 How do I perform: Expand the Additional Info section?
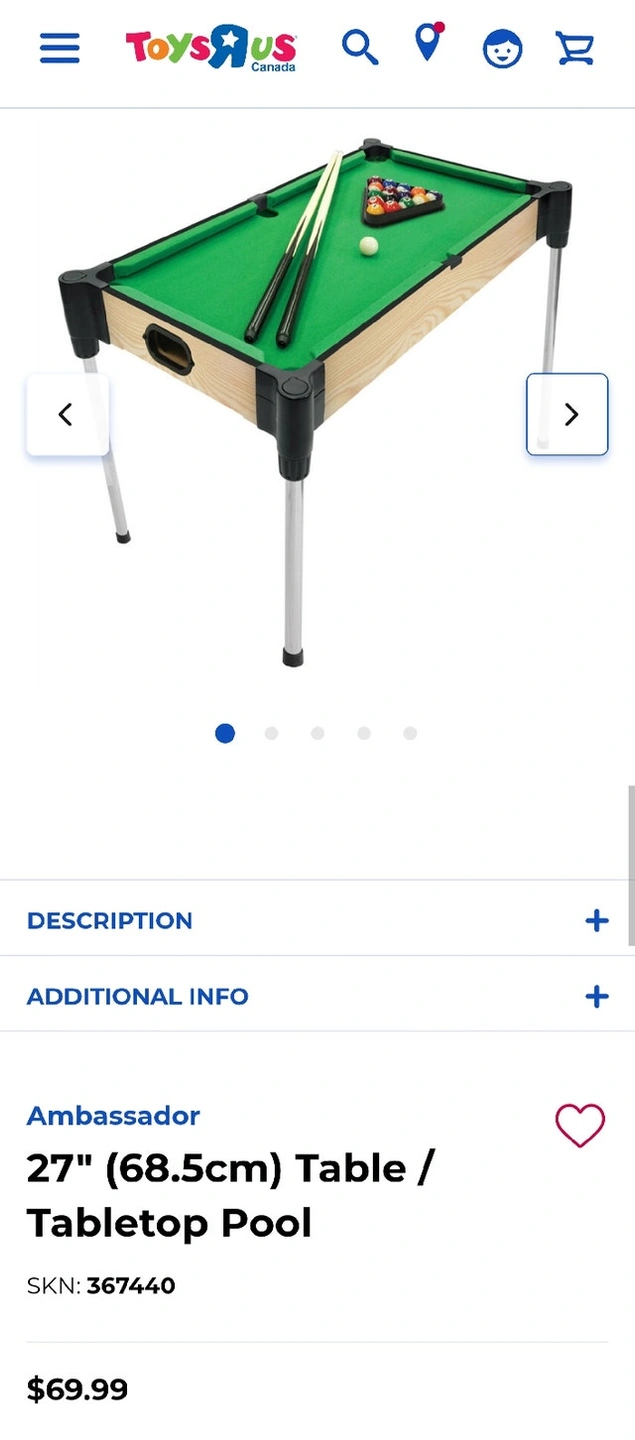[317, 996]
